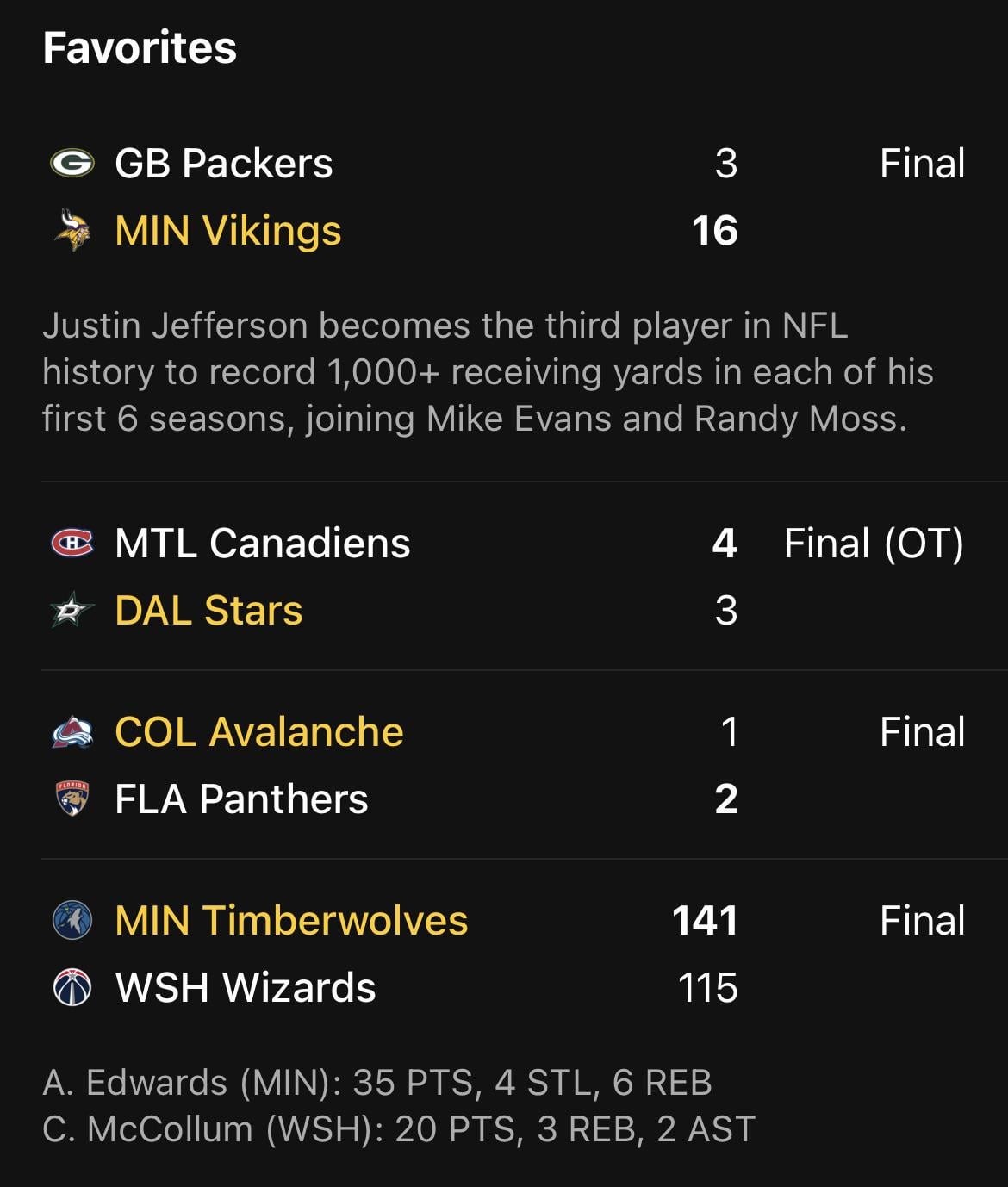1008x1187 pixels.
Task: Select the Timberwolves vs Wizards game
Action: coord(504,954)
